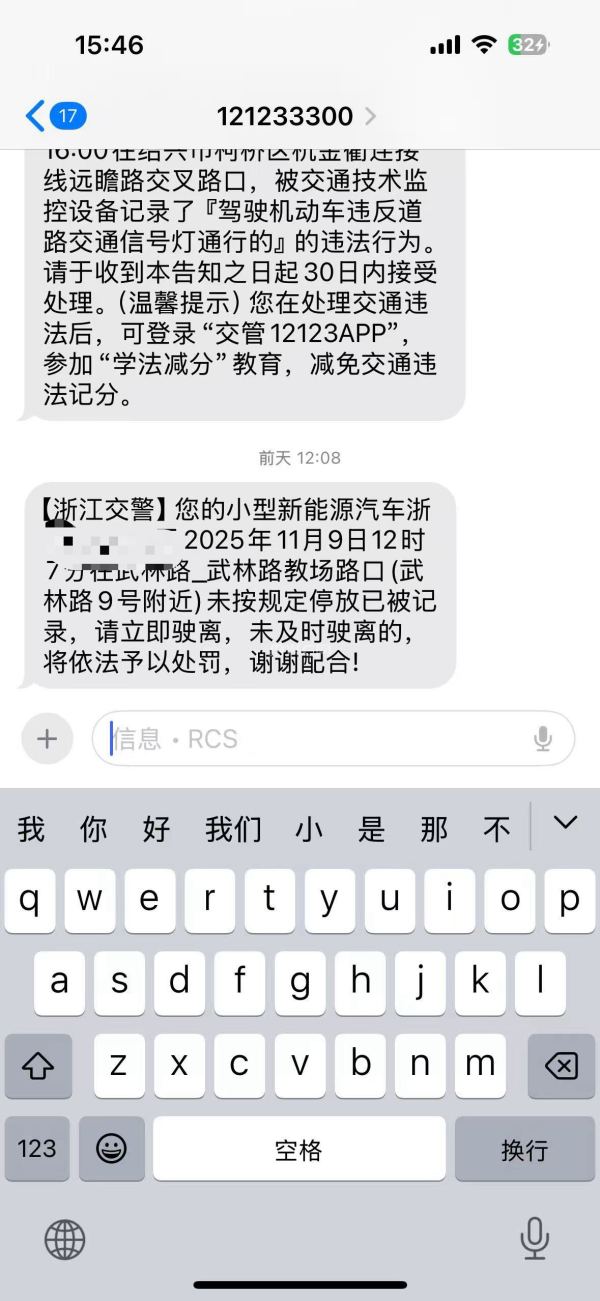Tap the 换行 return key
Screen dimensions: 600x1301
click(524, 1148)
